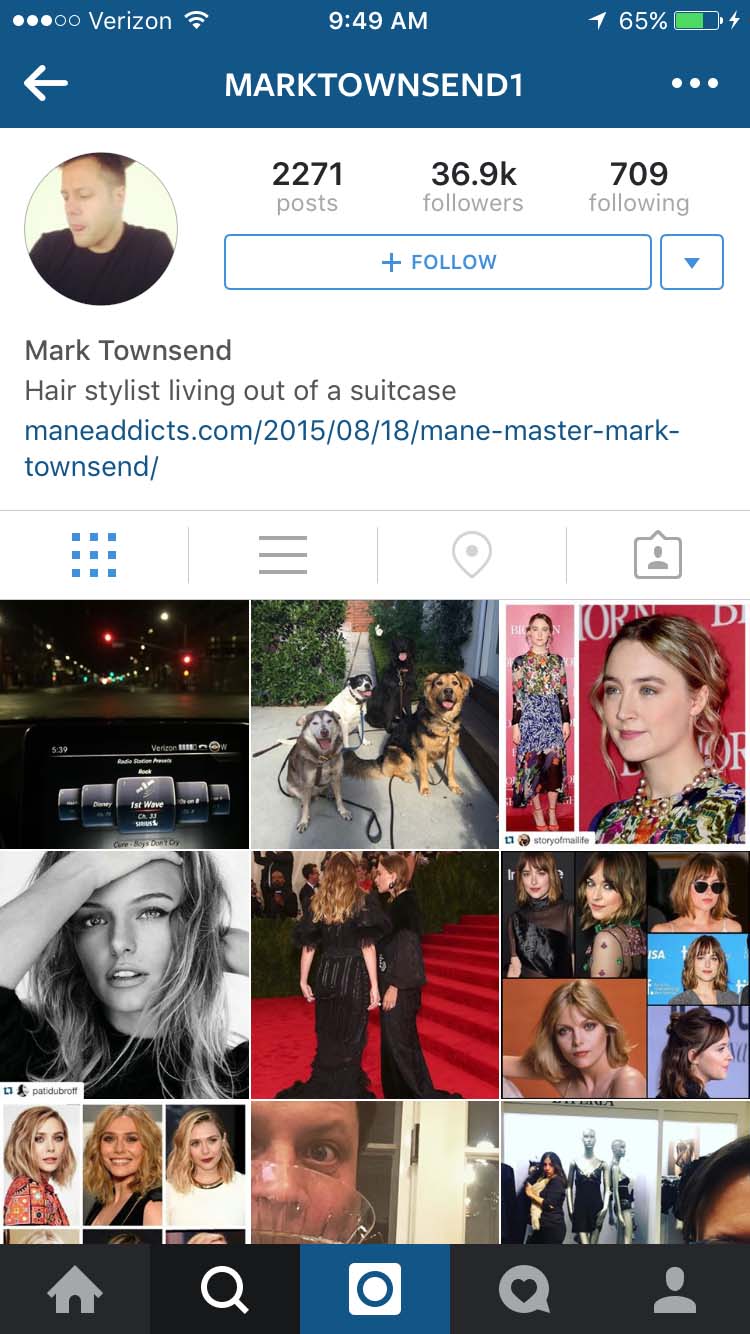The image size is (750, 1334).
Task: Show photos tagged of this user
Action: click(658, 555)
